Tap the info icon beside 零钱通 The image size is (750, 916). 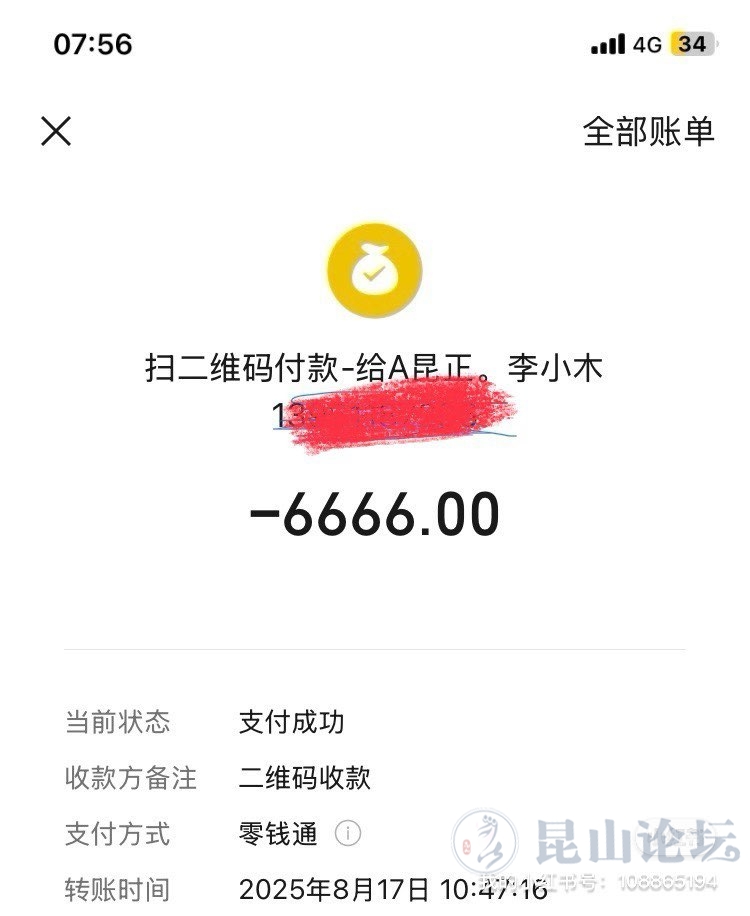[x=347, y=833]
